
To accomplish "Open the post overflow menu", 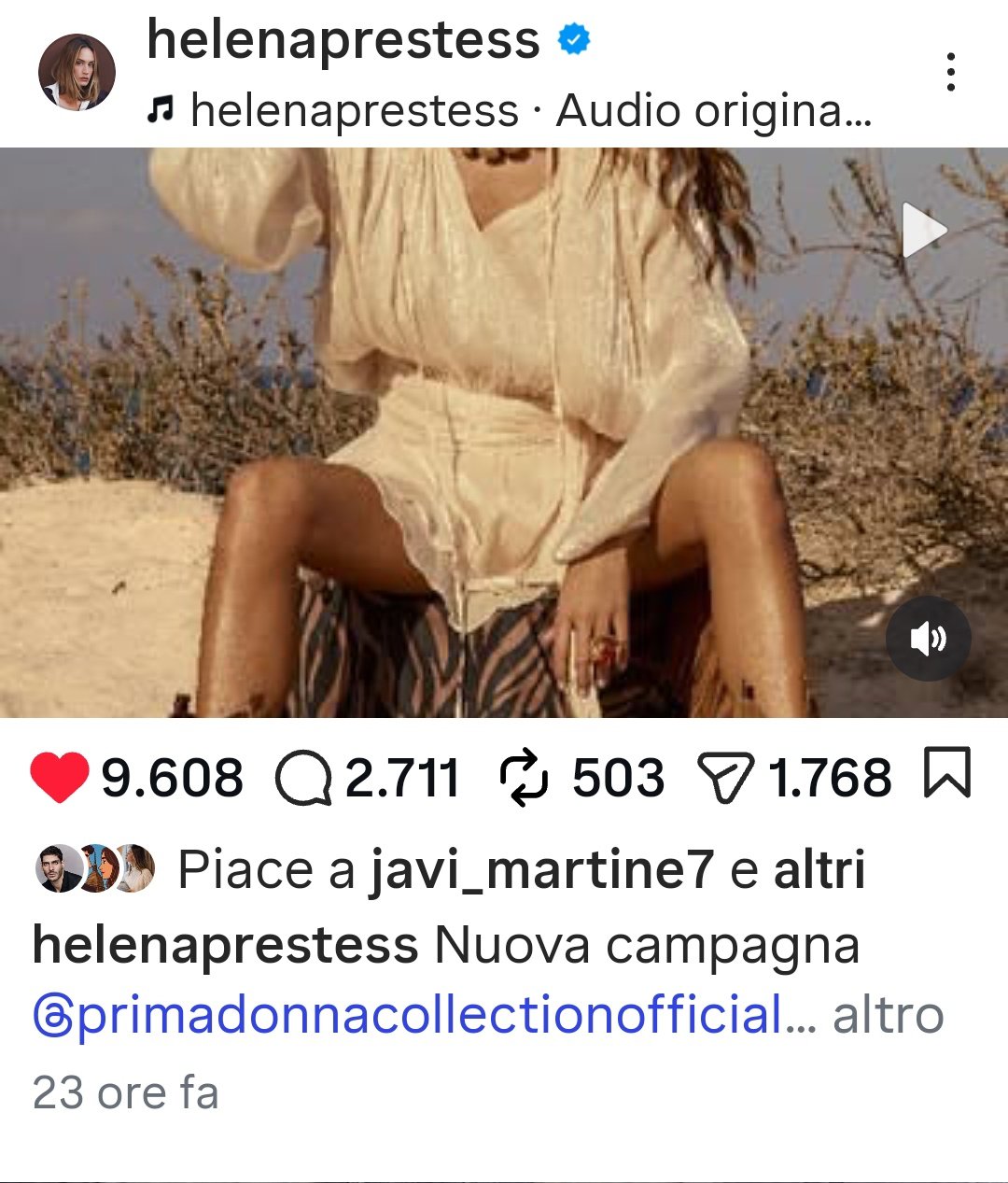I will pos(950,73).
